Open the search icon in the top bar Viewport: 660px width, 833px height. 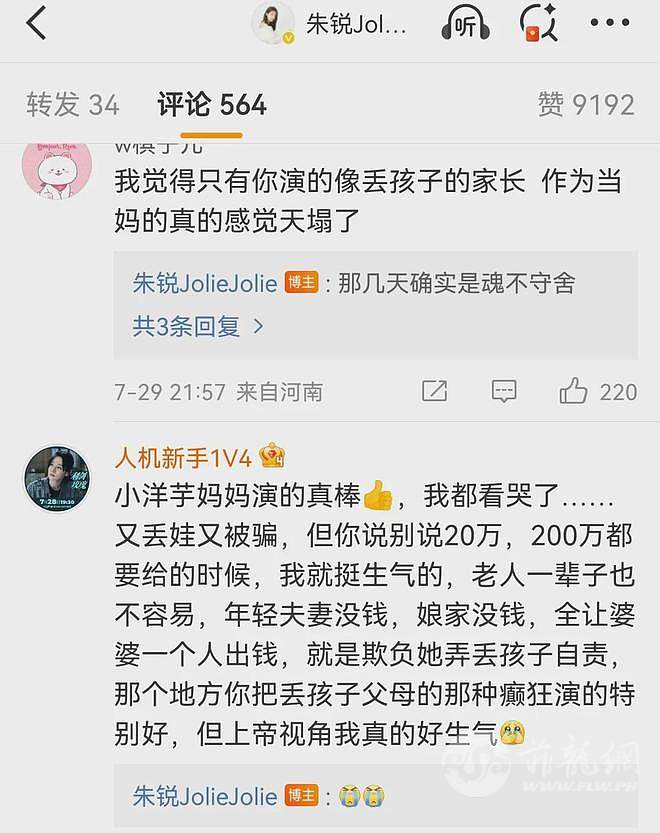click(x=538, y=23)
